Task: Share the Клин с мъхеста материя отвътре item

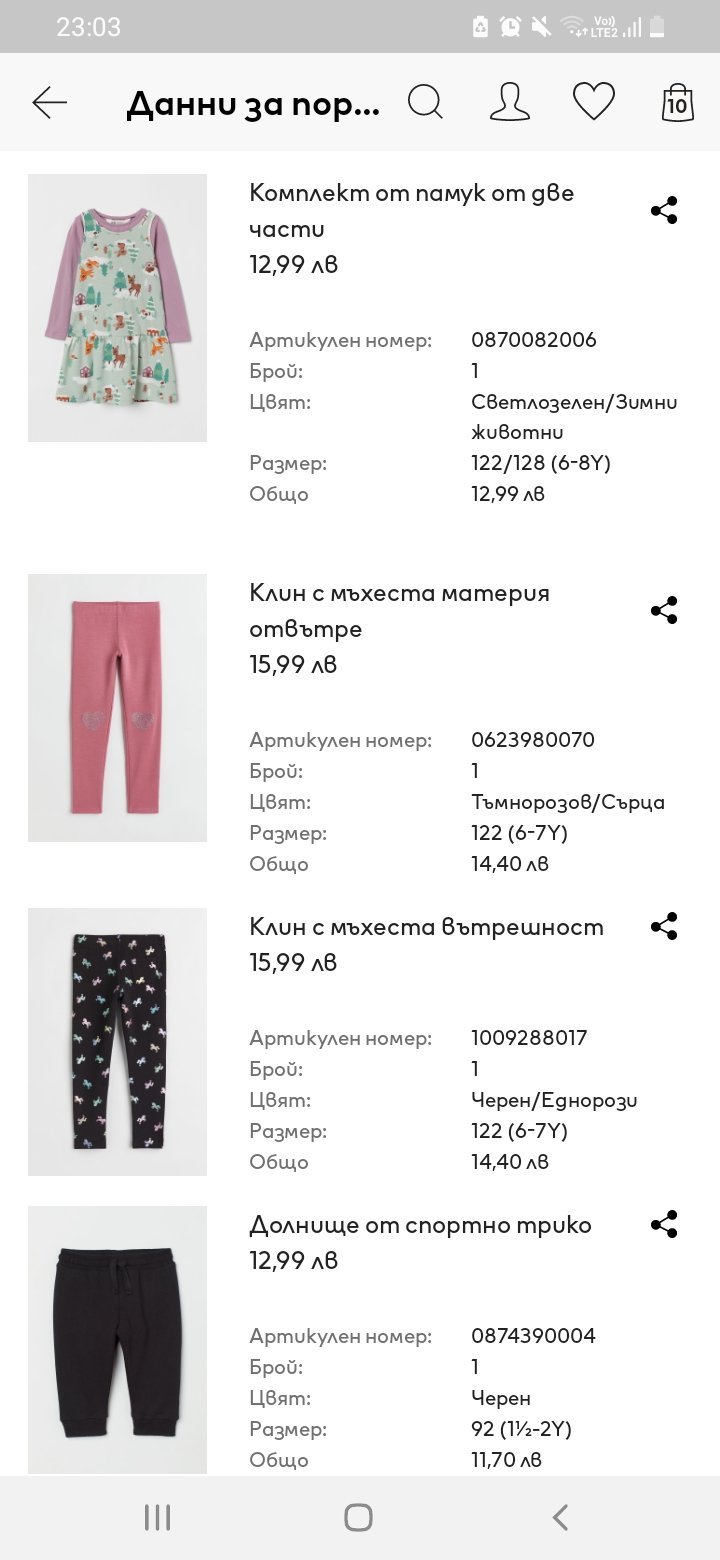Action: (664, 610)
